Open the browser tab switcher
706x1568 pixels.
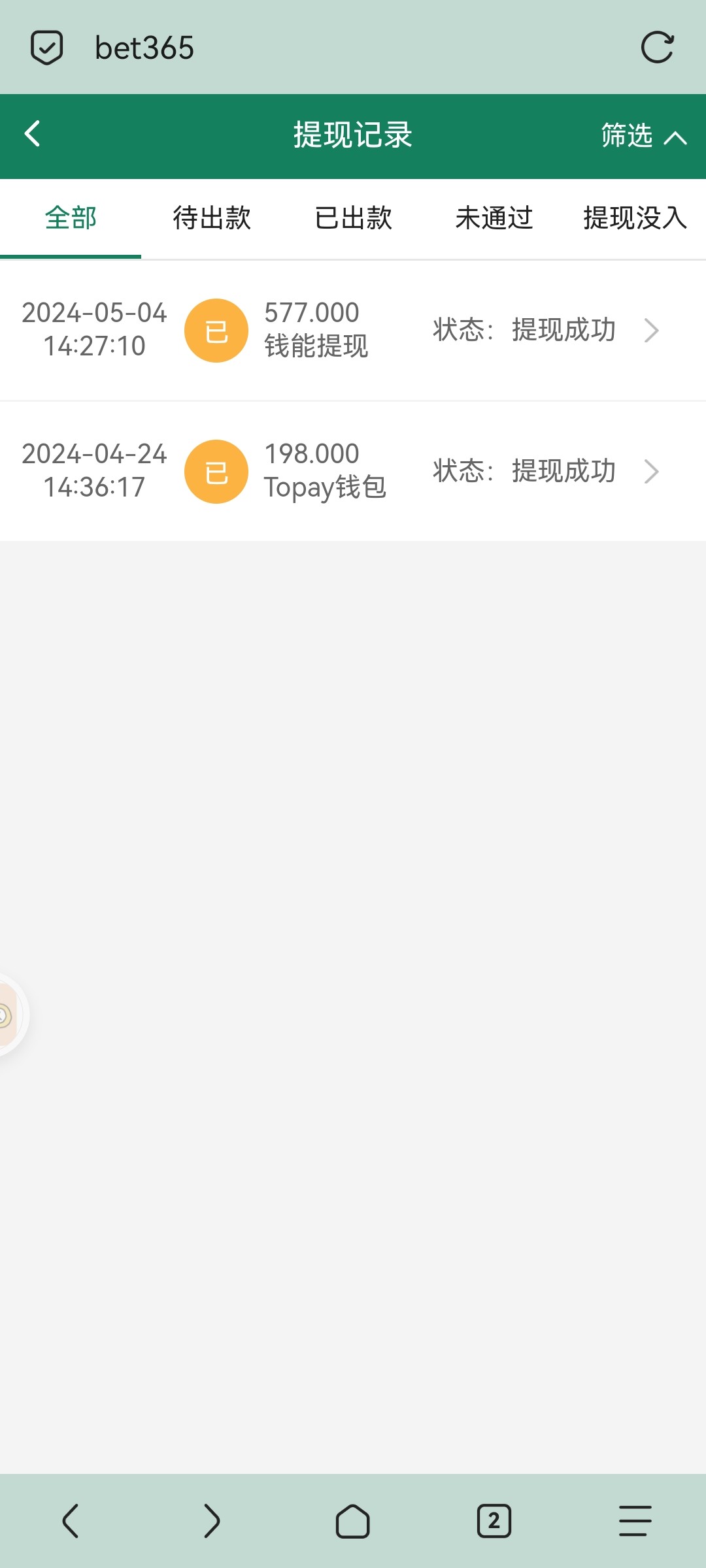[x=494, y=1521]
